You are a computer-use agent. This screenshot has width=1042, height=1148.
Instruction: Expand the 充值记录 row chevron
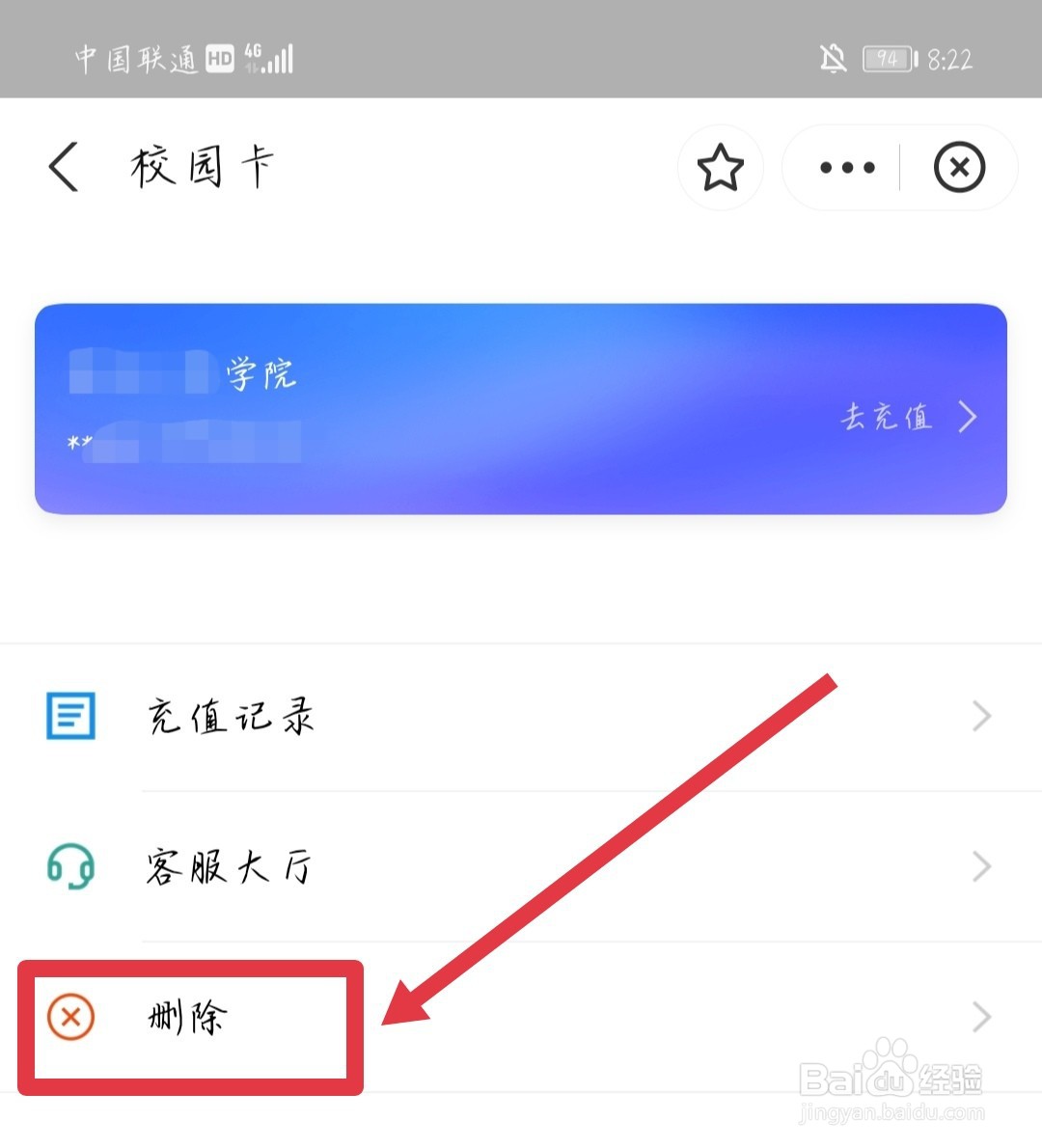(x=981, y=715)
